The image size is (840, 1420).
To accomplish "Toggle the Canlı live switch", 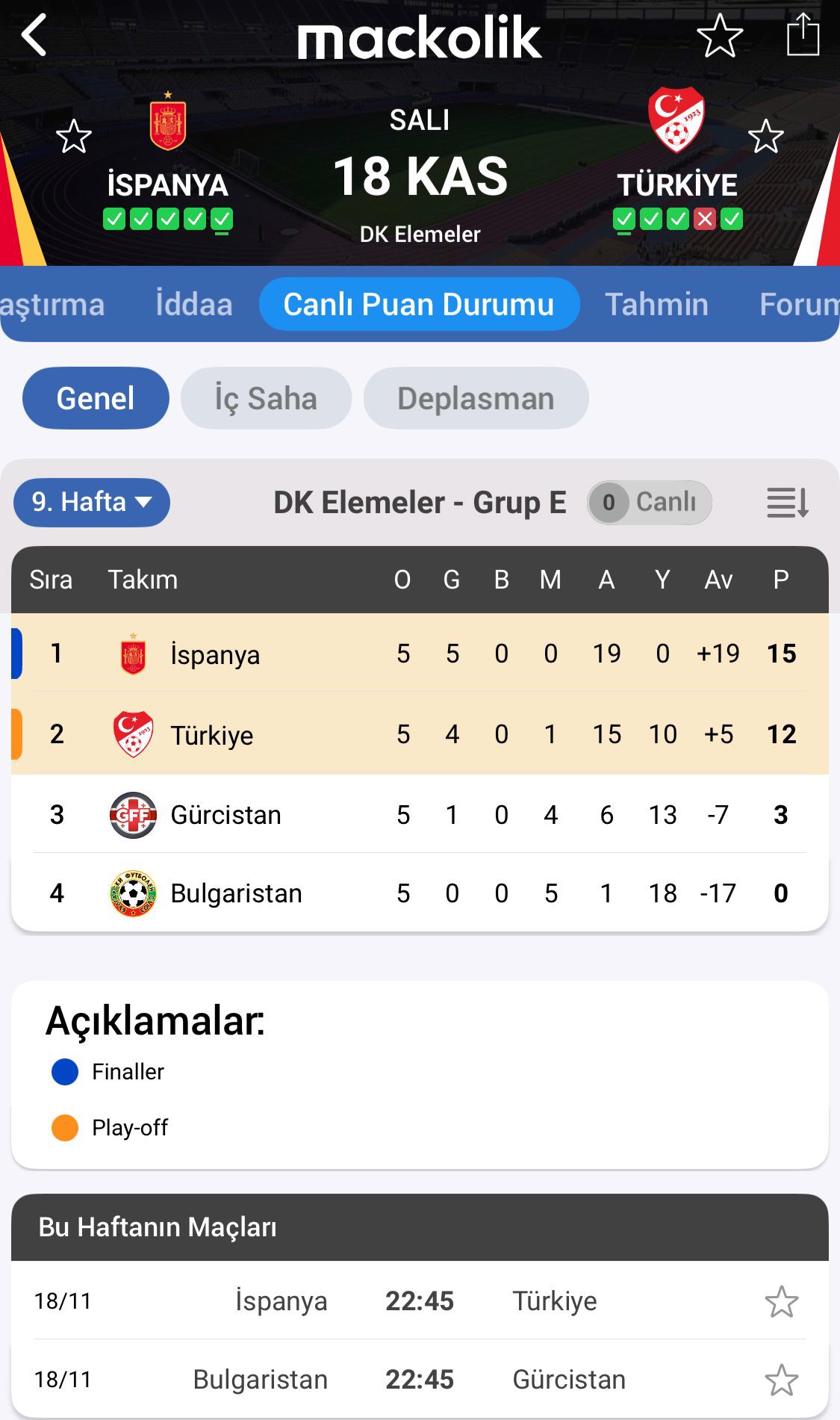I will (648, 502).
